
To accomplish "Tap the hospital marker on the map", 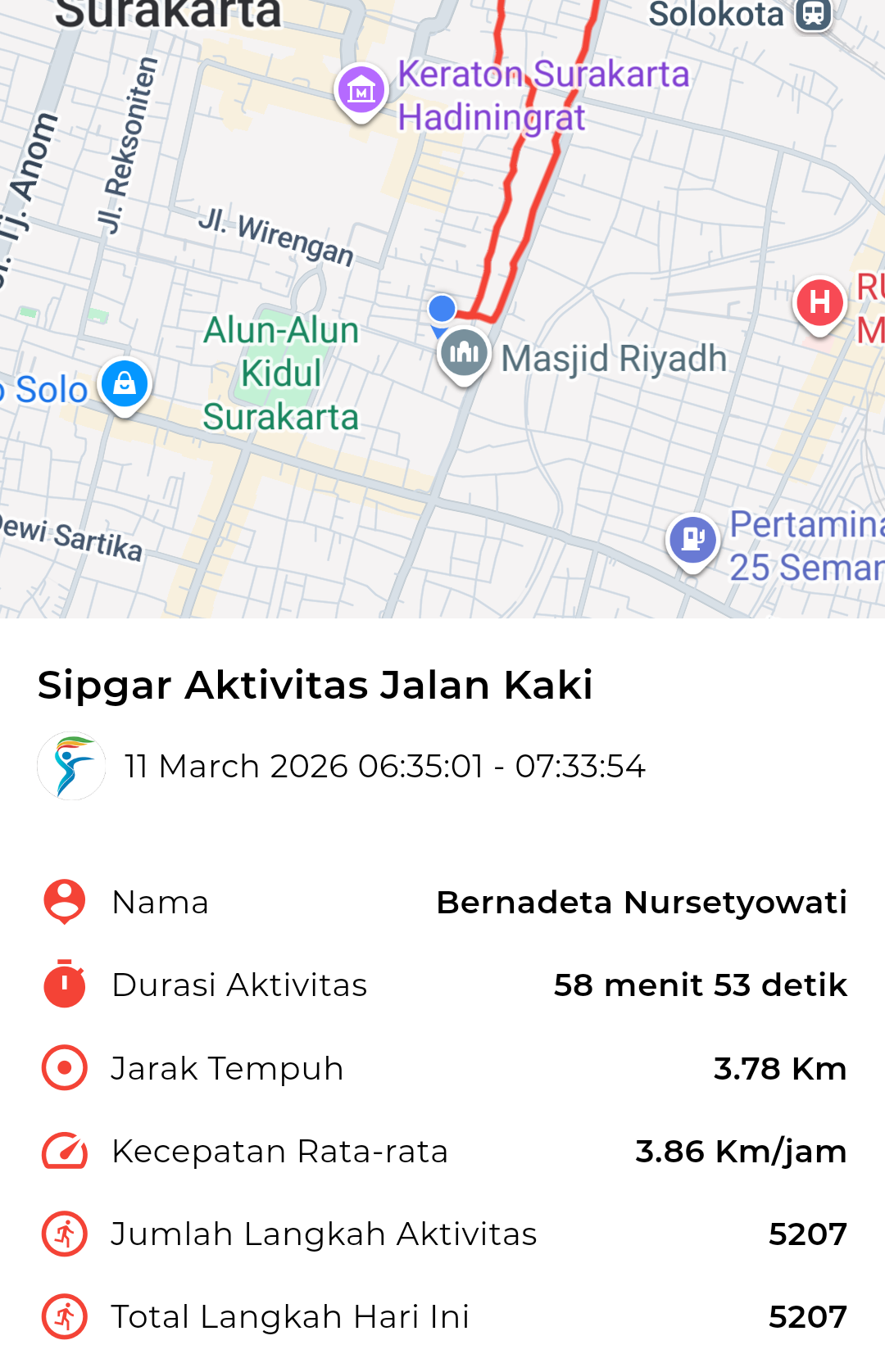I will click(819, 303).
